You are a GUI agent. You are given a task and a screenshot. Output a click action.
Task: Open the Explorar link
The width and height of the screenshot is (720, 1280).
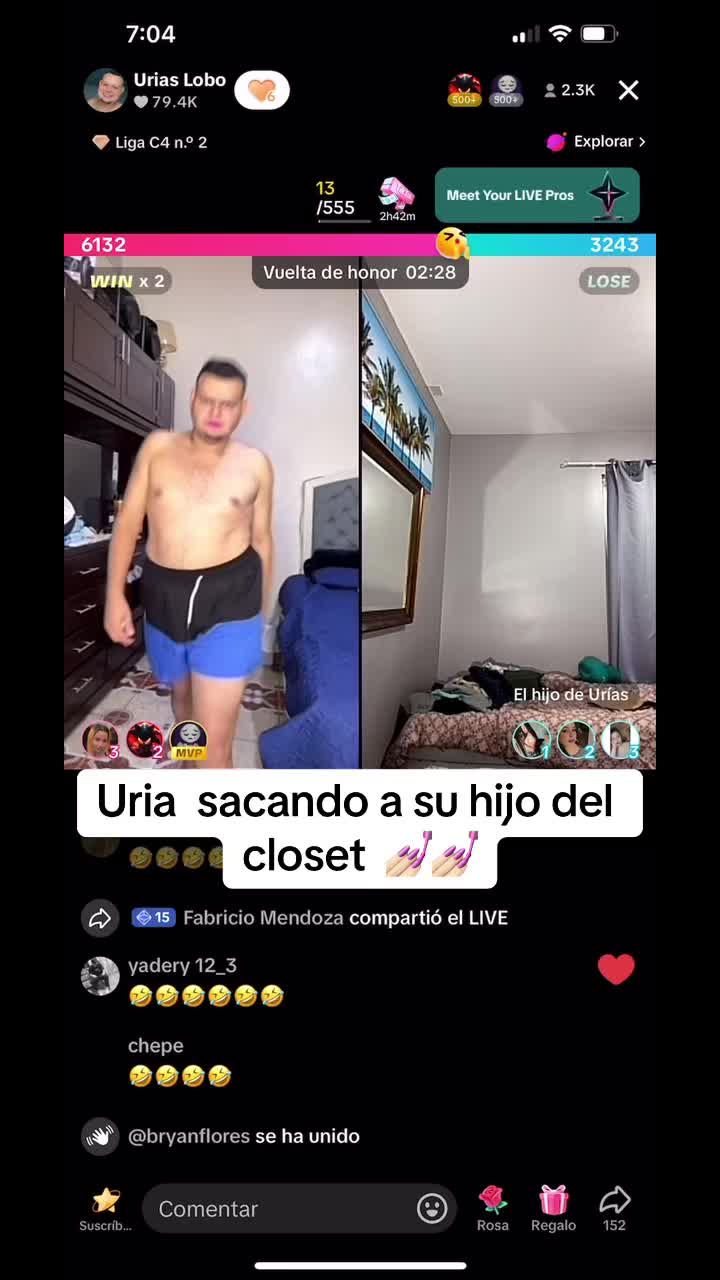pyautogui.click(x=596, y=142)
